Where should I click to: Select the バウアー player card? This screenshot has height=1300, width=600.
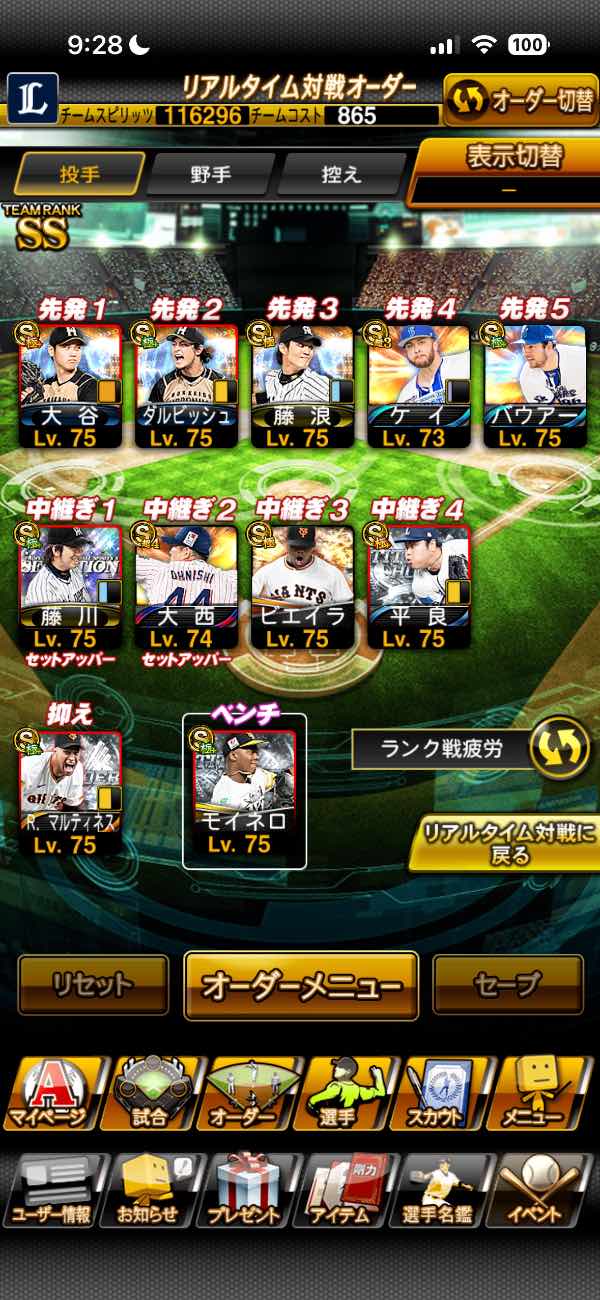click(x=534, y=385)
